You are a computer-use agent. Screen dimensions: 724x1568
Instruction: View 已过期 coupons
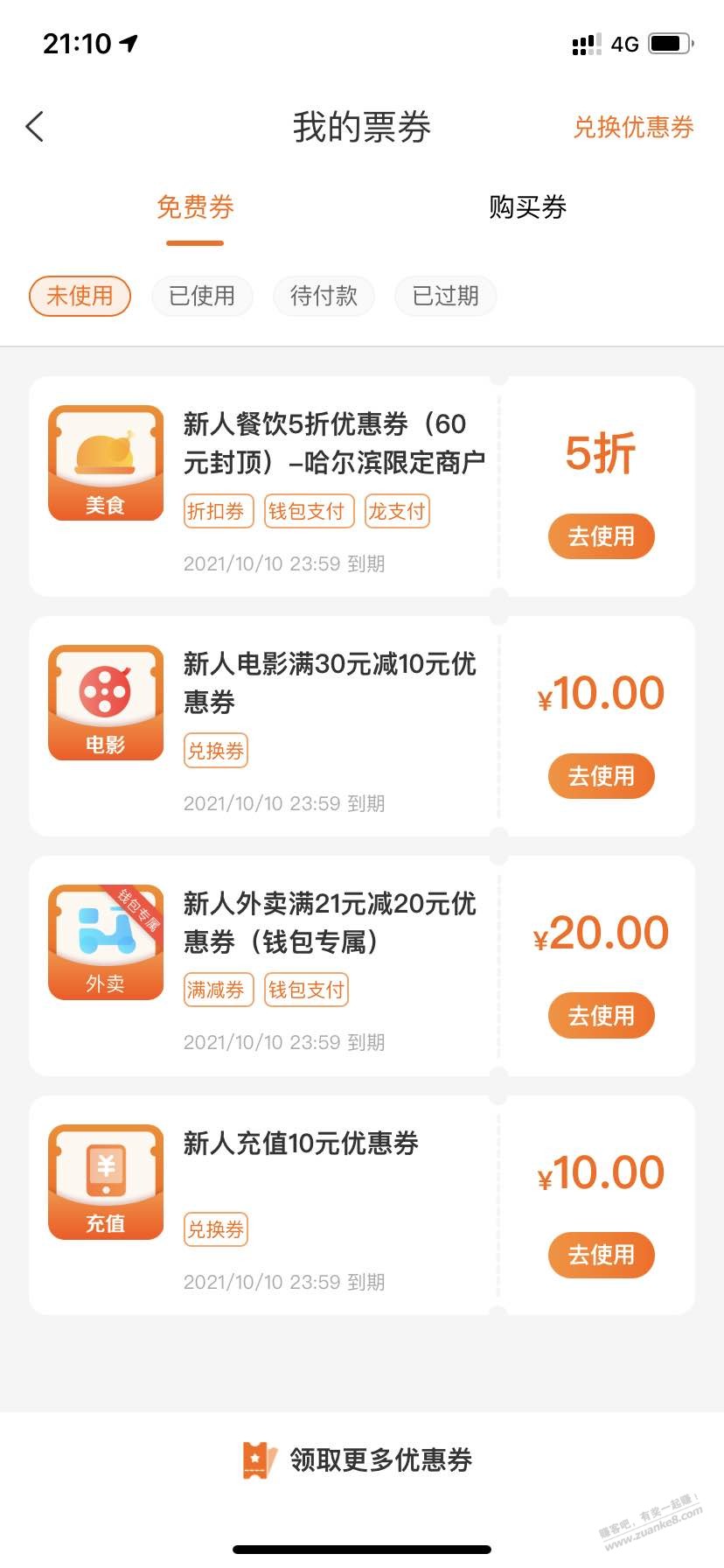point(445,296)
